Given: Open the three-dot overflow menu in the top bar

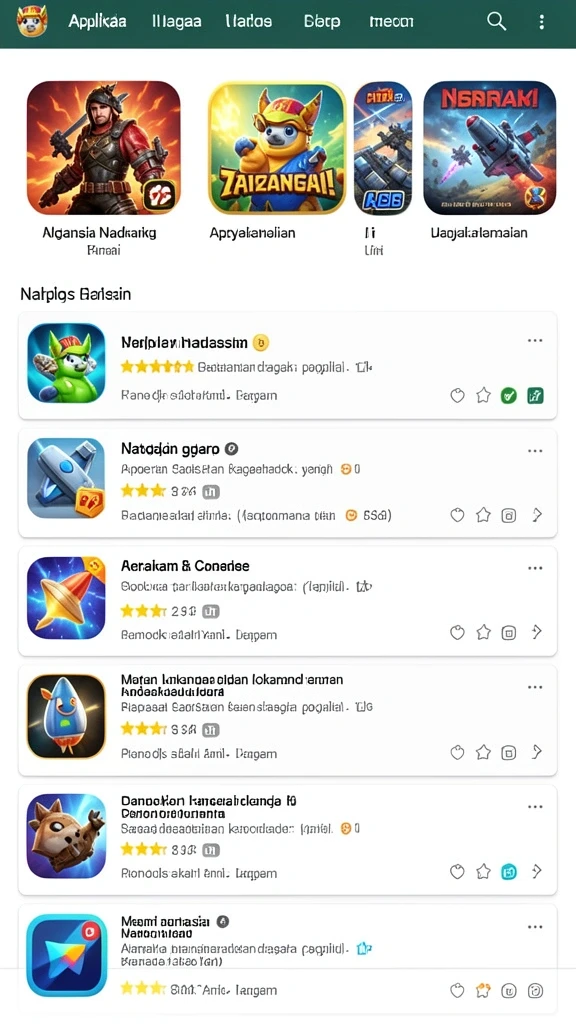Looking at the screenshot, I should [x=541, y=22].
